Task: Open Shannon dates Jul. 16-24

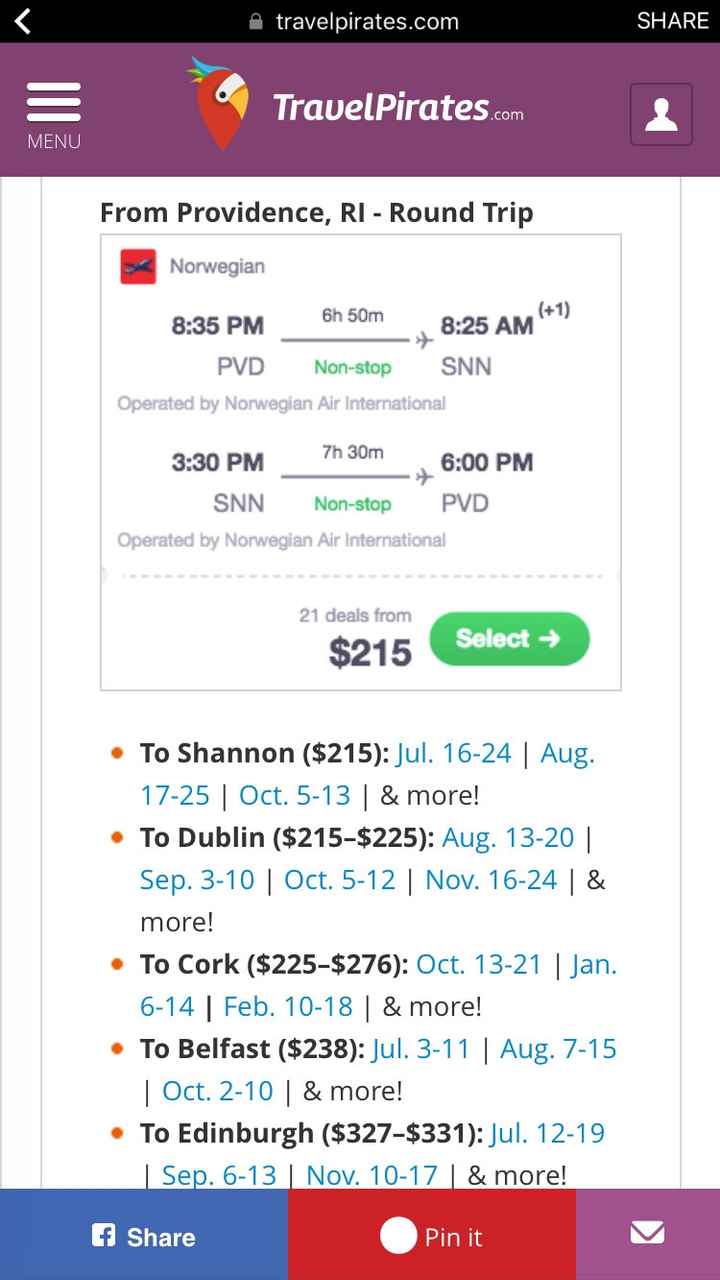Action: 453,753
